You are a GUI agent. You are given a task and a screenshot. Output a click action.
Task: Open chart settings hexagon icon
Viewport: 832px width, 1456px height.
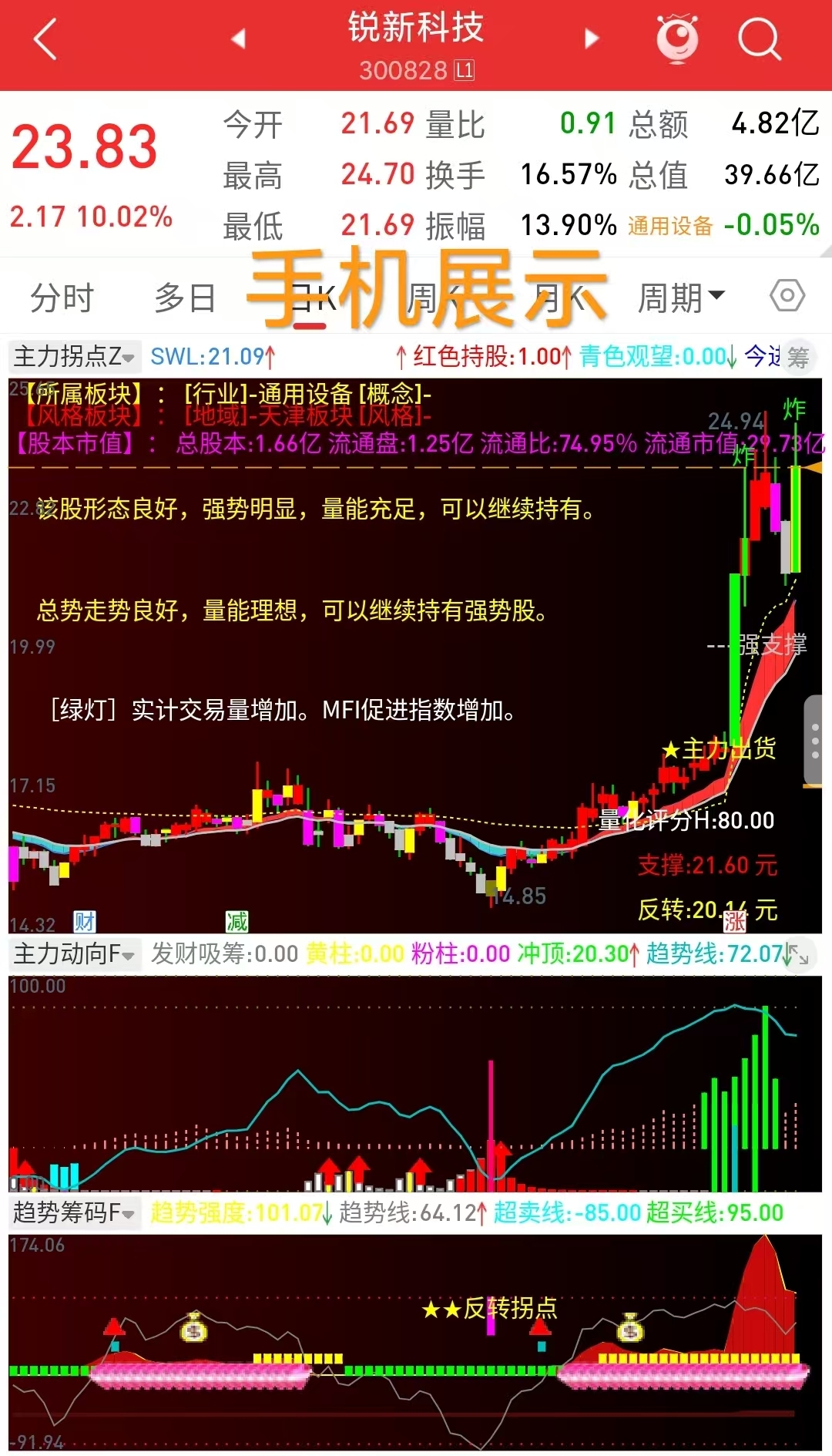(787, 296)
